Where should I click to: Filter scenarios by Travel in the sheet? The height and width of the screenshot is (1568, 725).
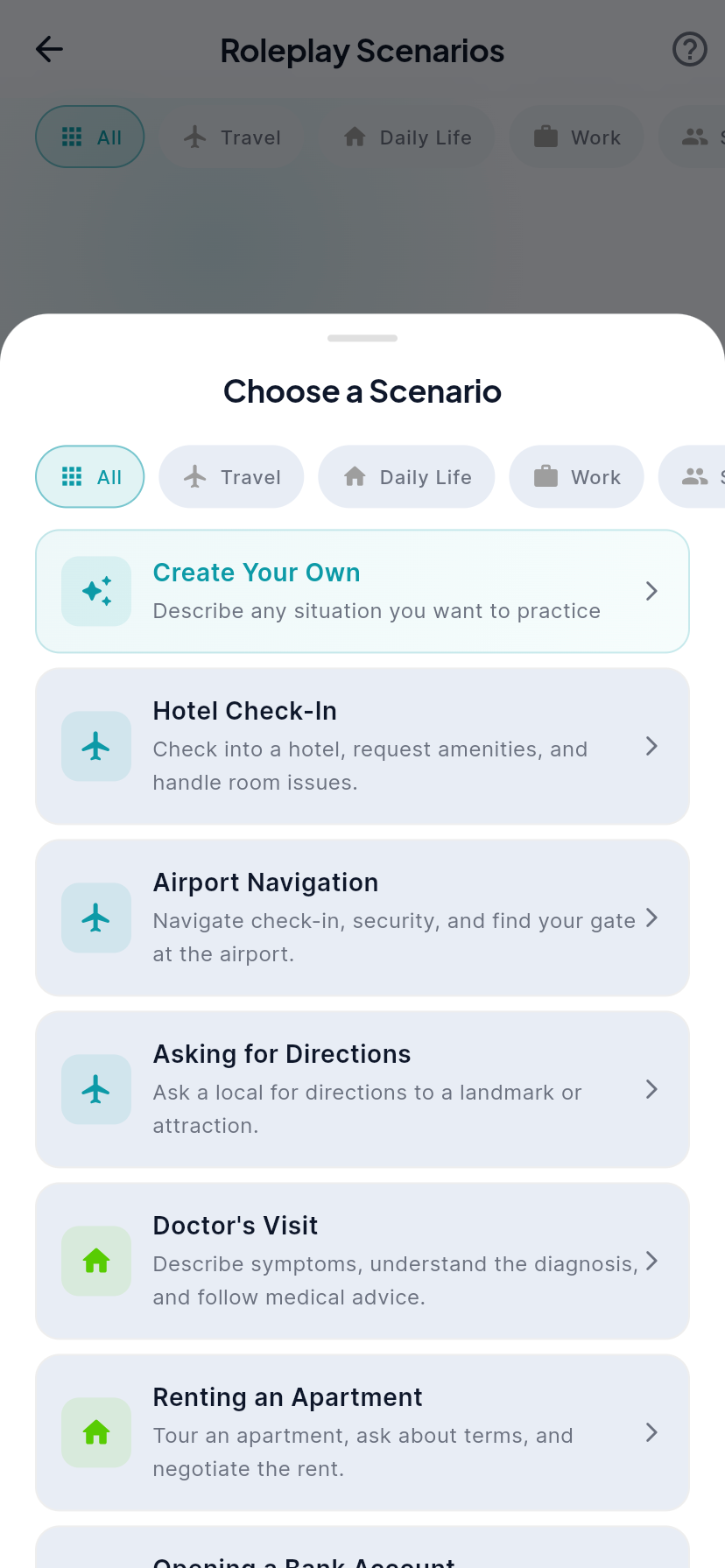click(231, 477)
